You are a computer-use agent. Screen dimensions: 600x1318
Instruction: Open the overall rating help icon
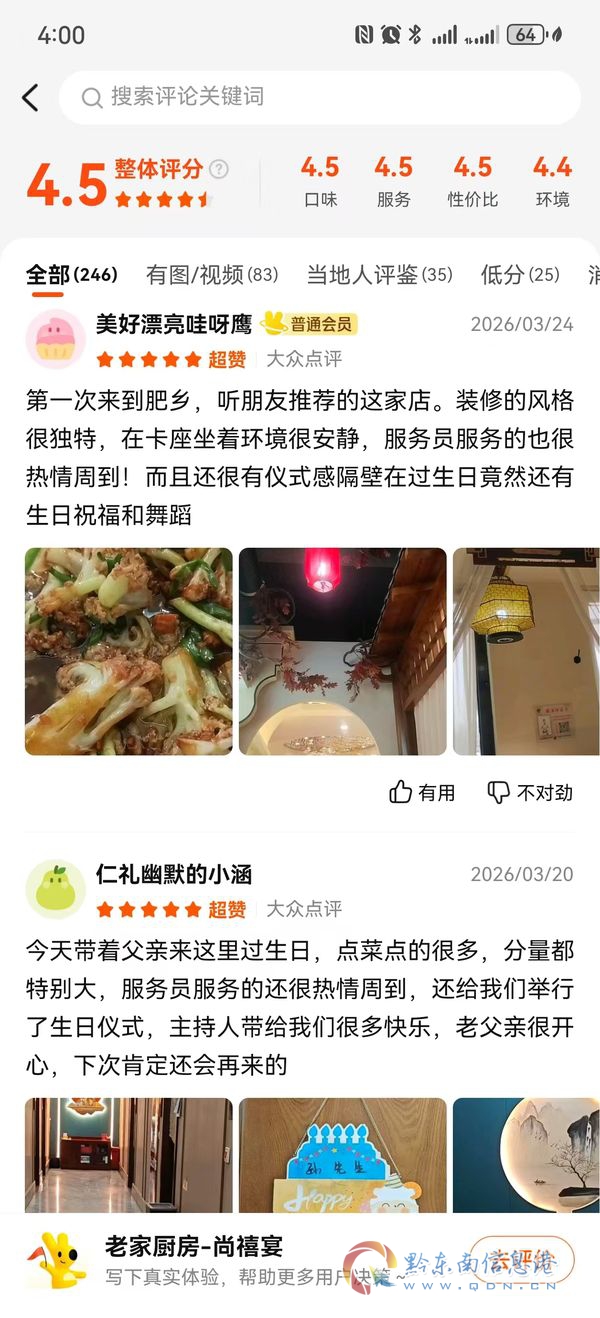pyautogui.click(x=218, y=169)
